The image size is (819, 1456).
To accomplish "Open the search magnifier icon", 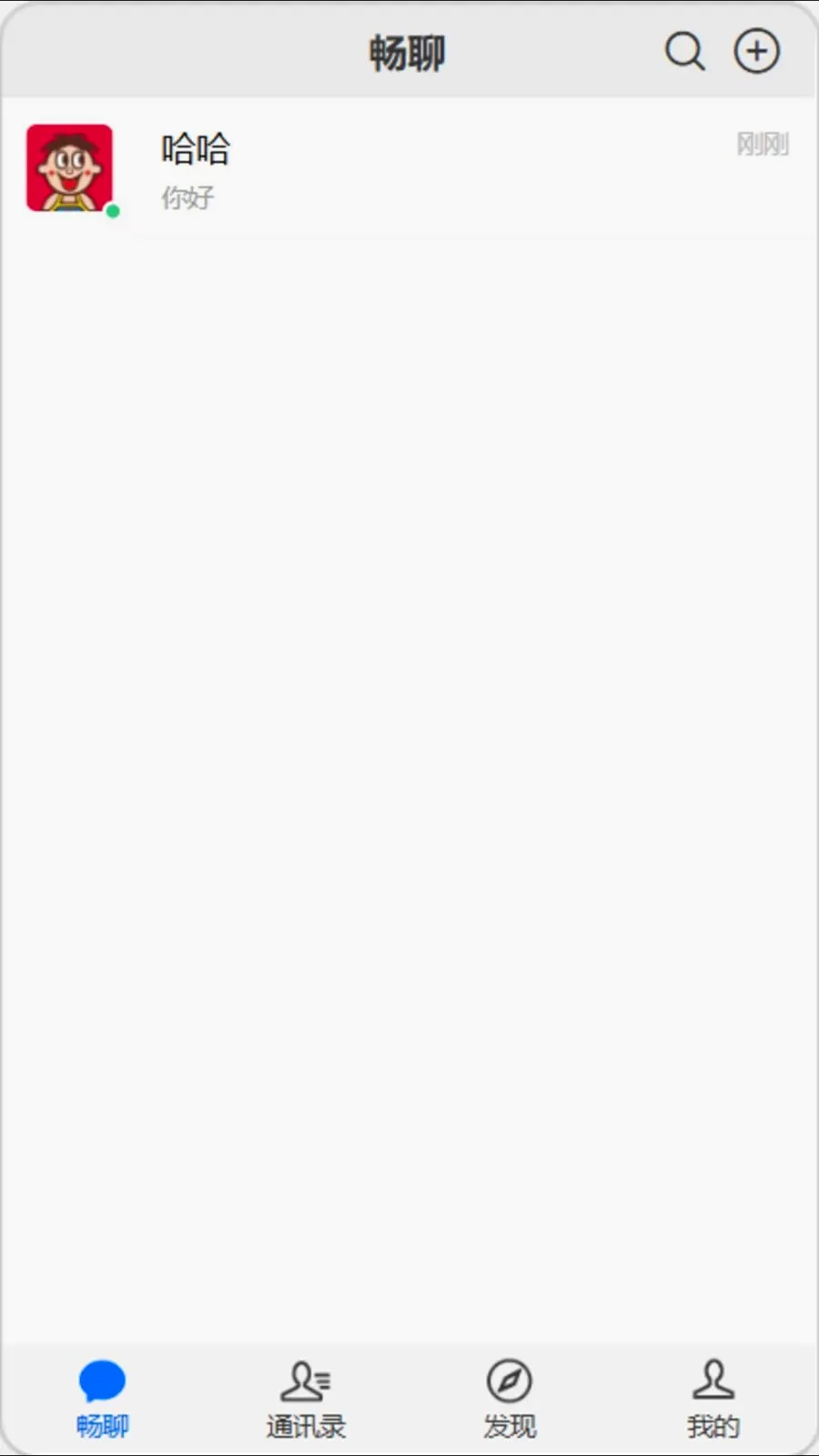I will pos(684,52).
